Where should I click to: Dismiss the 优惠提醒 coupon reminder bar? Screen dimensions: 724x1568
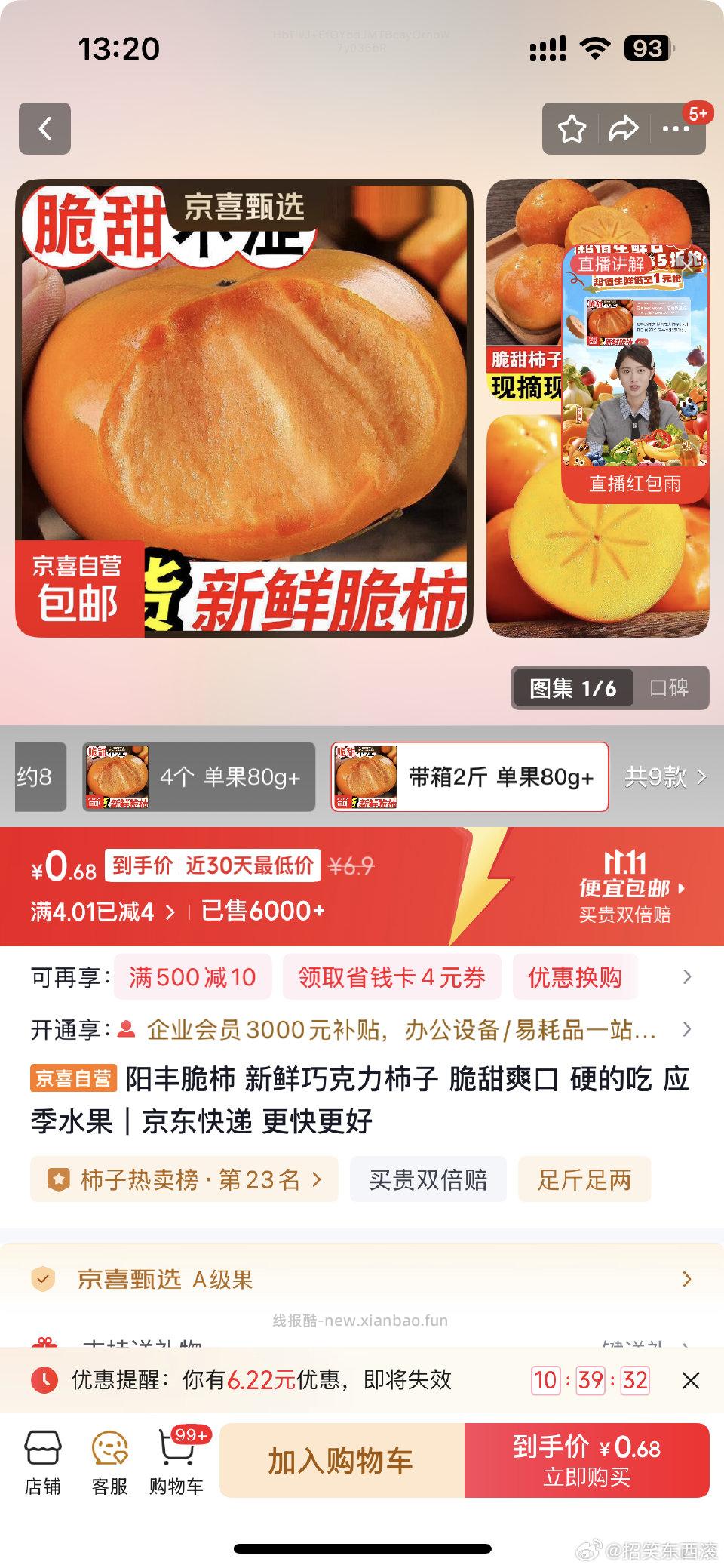pyautogui.click(x=691, y=1381)
